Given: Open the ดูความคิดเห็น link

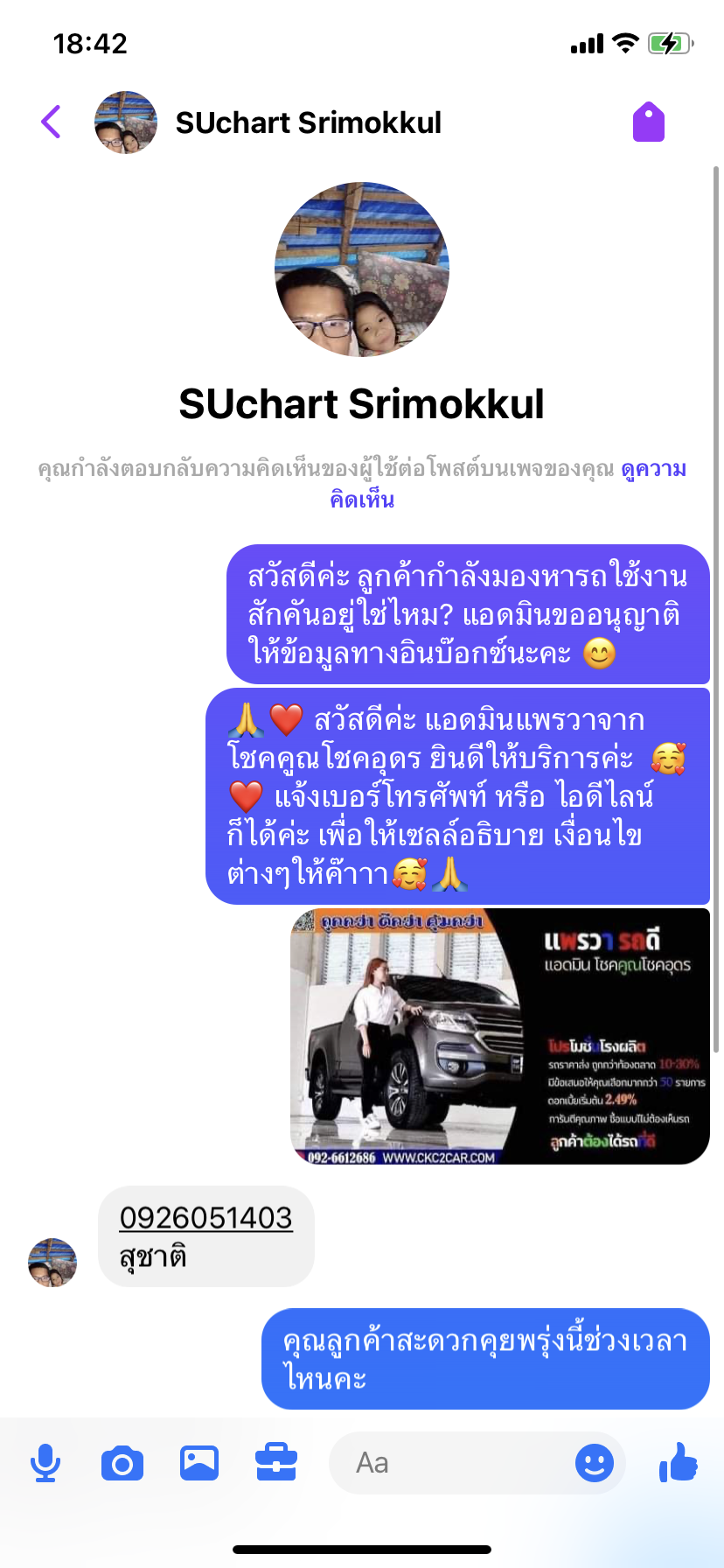Looking at the screenshot, I should (507, 484).
